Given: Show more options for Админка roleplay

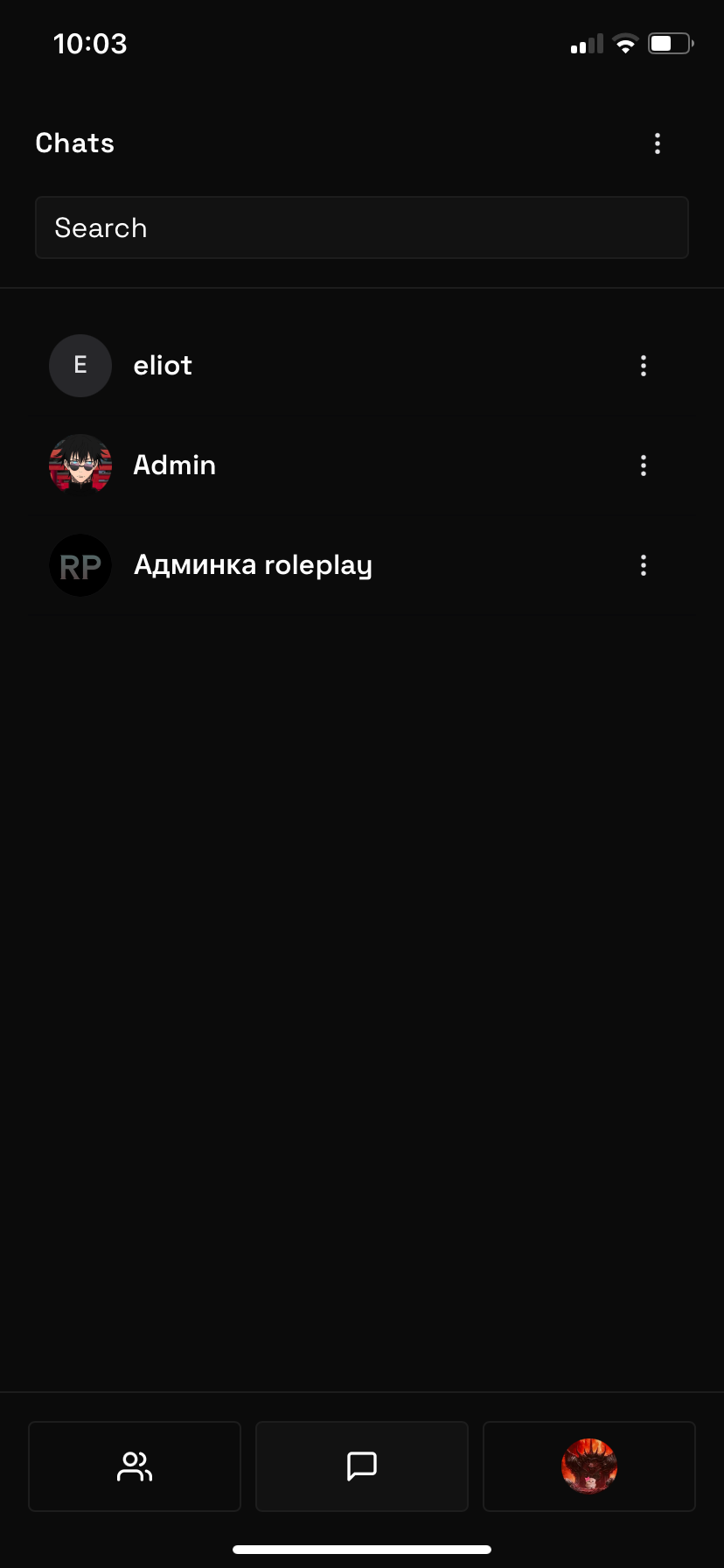Looking at the screenshot, I should [644, 565].
